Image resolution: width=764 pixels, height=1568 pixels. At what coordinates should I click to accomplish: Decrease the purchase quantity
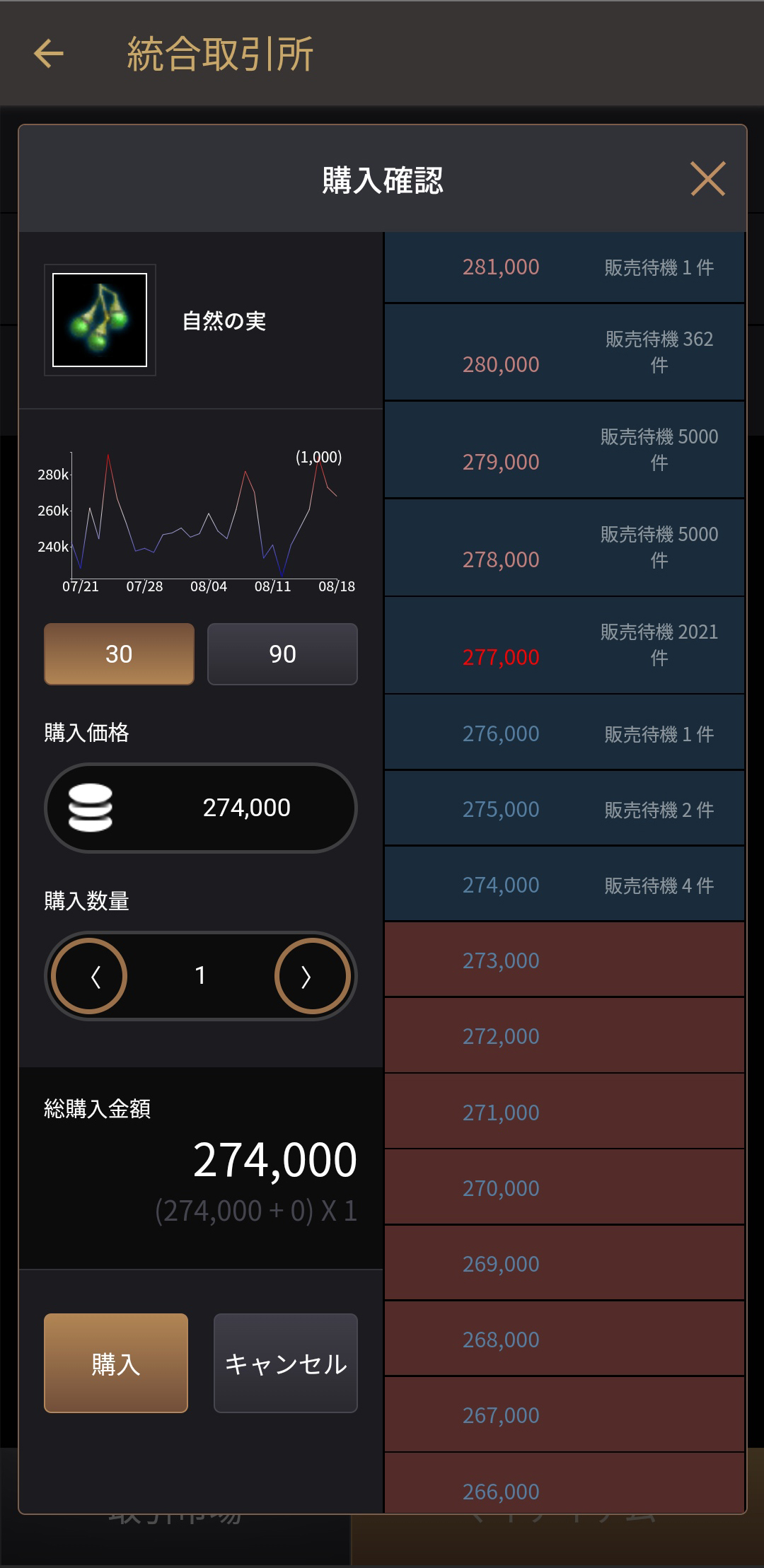point(89,976)
